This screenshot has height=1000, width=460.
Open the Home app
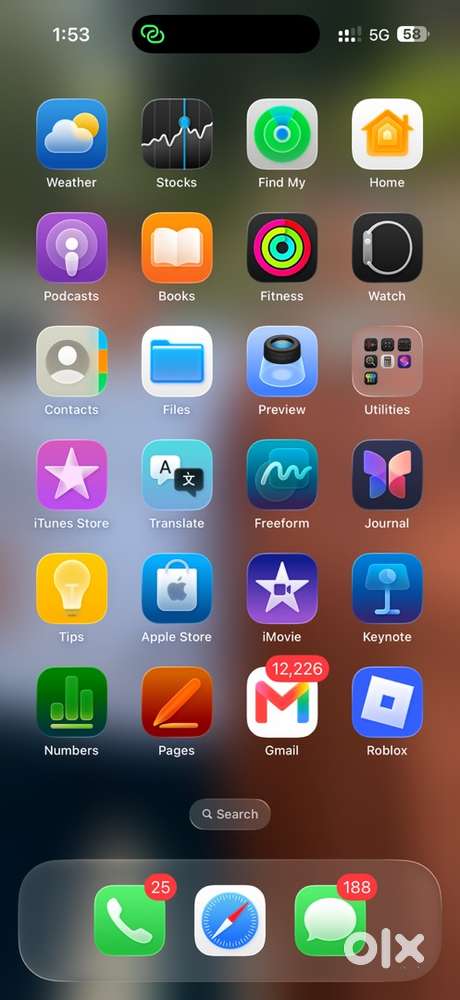387,134
